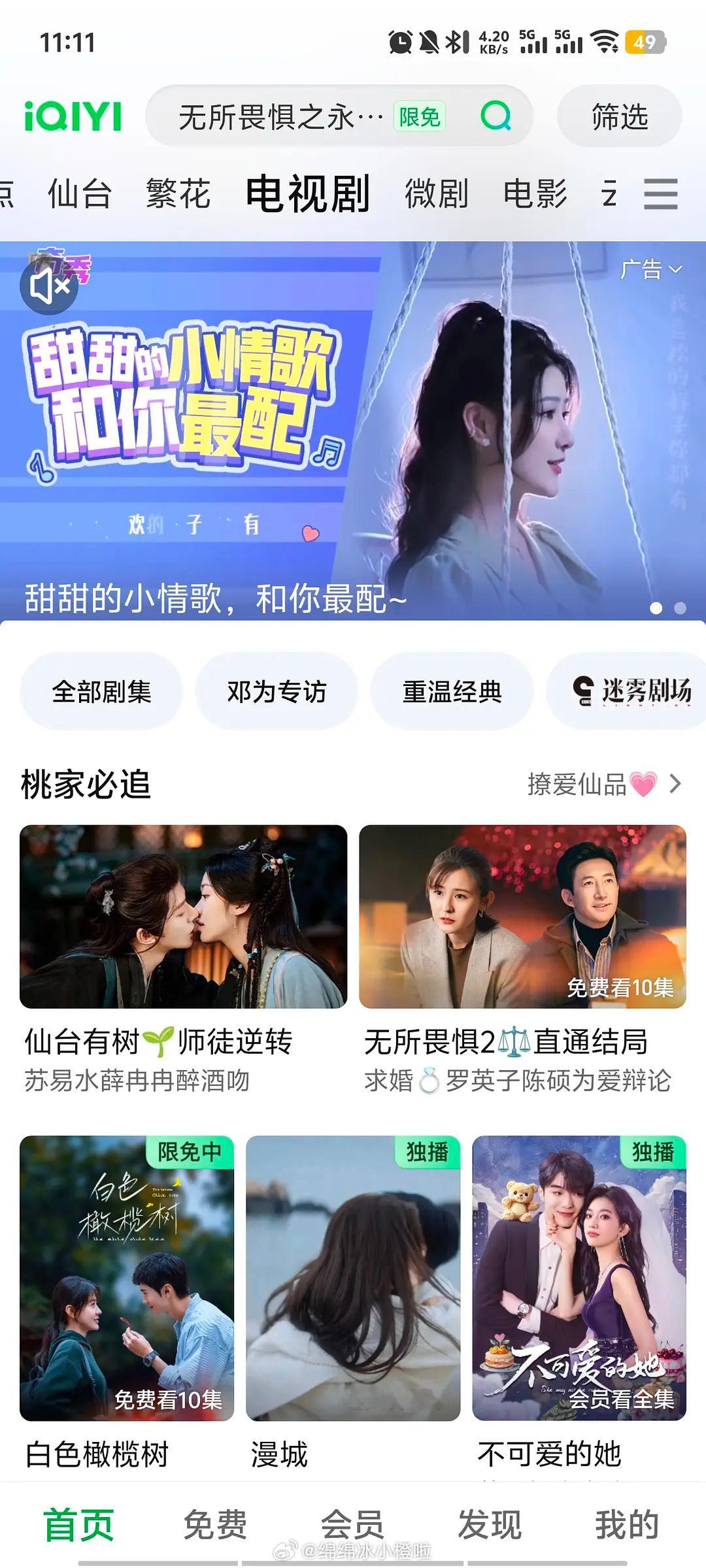The height and width of the screenshot is (1568, 706).
Task: Open the channel list hamburger menu
Action: point(660,194)
